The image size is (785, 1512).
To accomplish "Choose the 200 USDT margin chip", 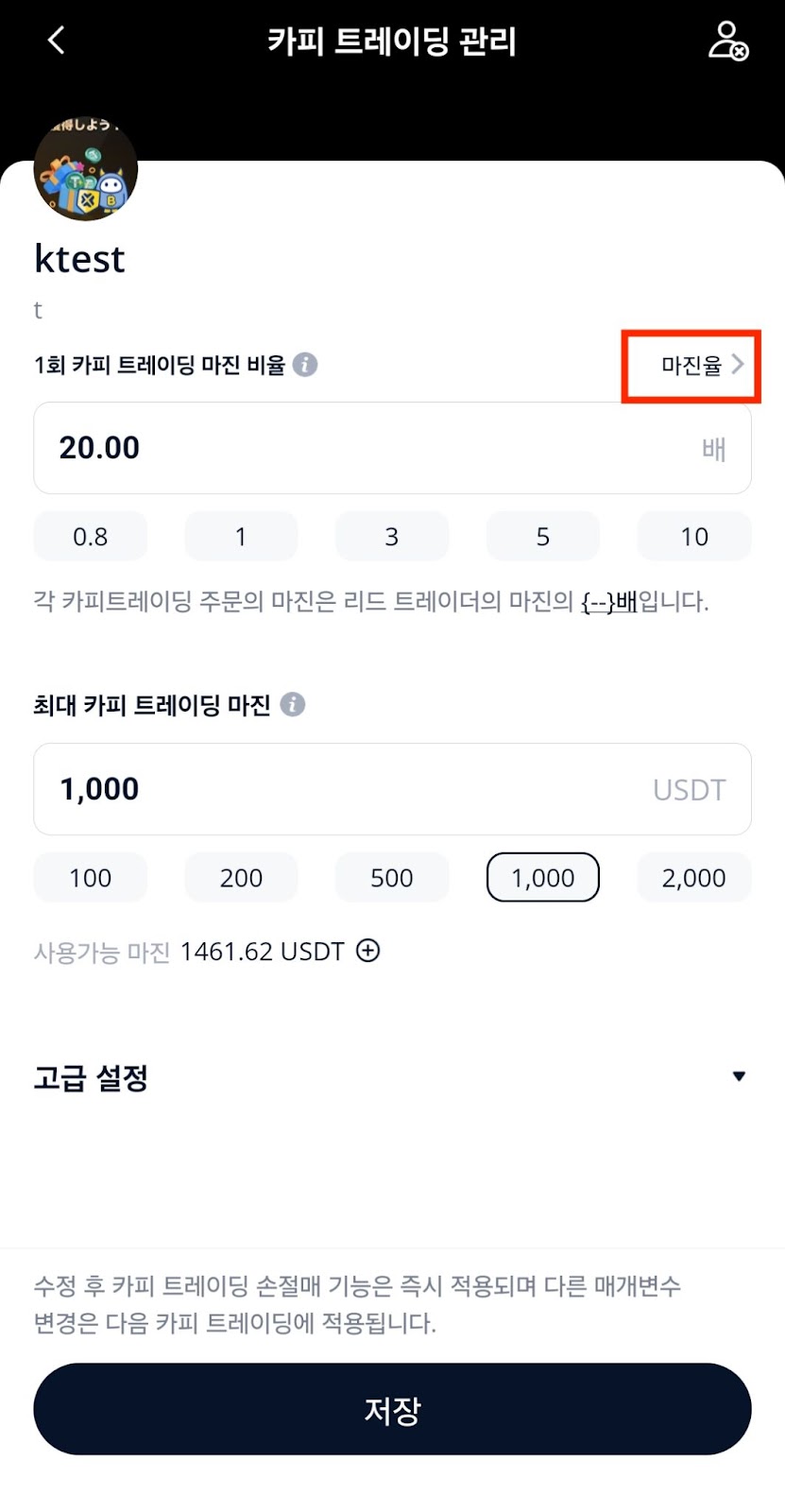I will (x=241, y=877).
